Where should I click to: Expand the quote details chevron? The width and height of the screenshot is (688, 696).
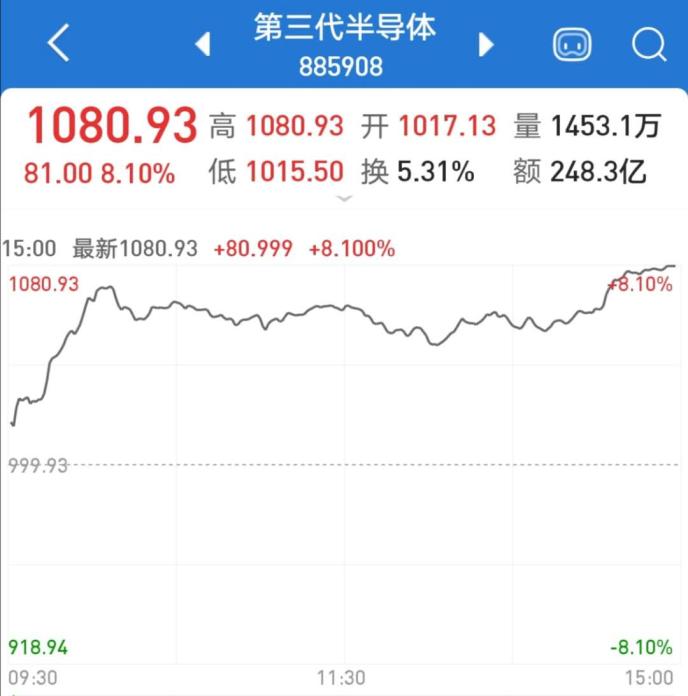[344, 199]
